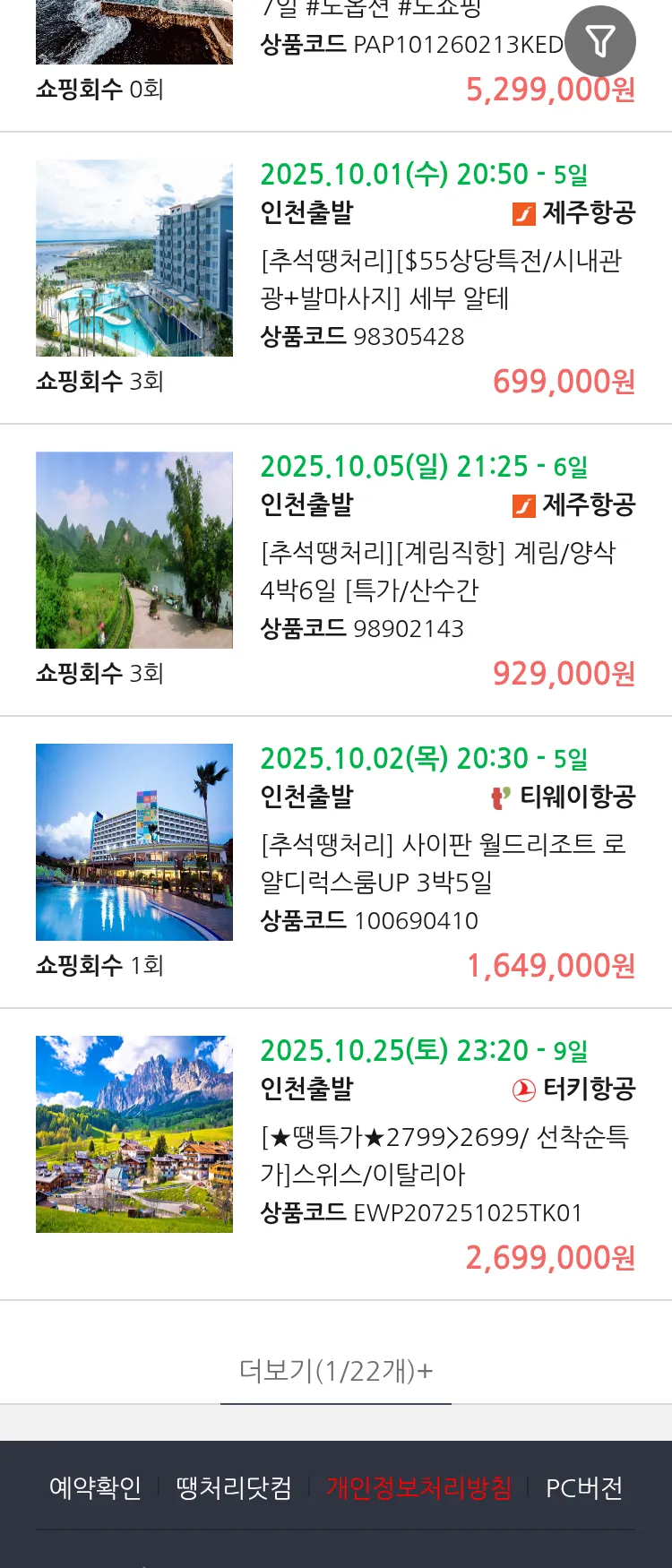The image size is (672, 1568).
Task: Go to 예약확인 in the footer
Action: [x=95, y=1487]
